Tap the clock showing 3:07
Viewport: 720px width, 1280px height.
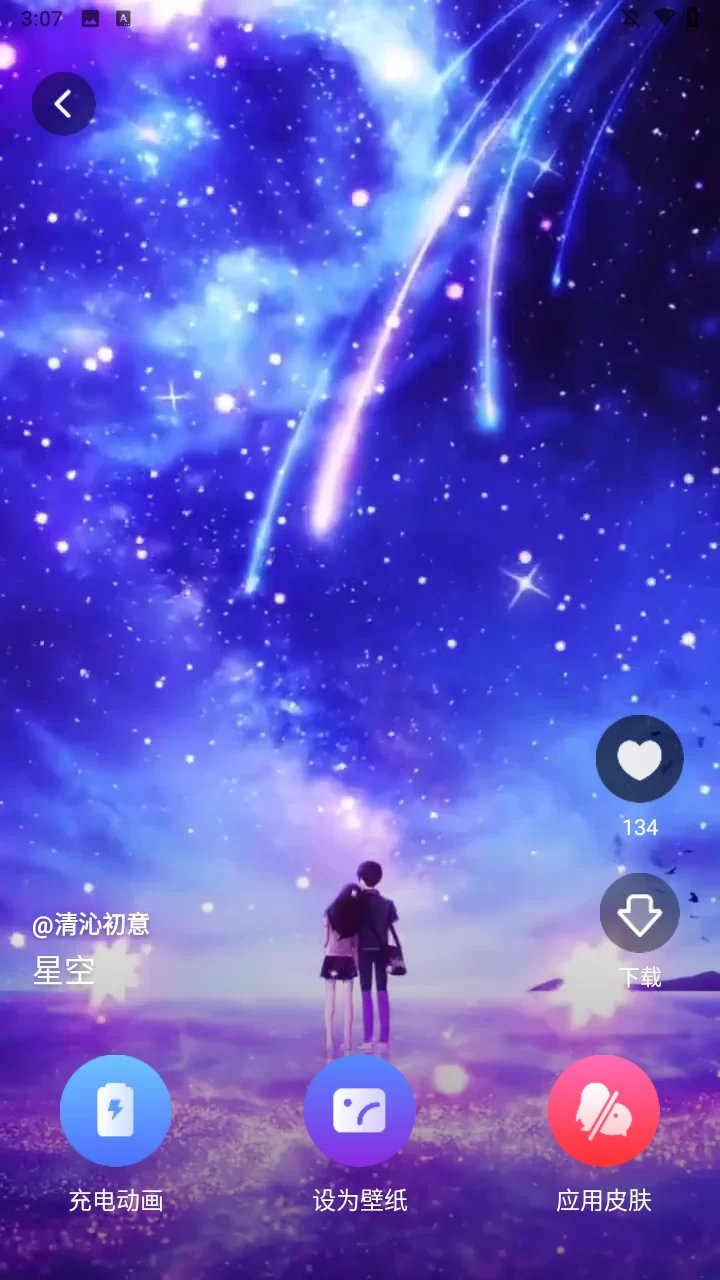pos(42,17)
